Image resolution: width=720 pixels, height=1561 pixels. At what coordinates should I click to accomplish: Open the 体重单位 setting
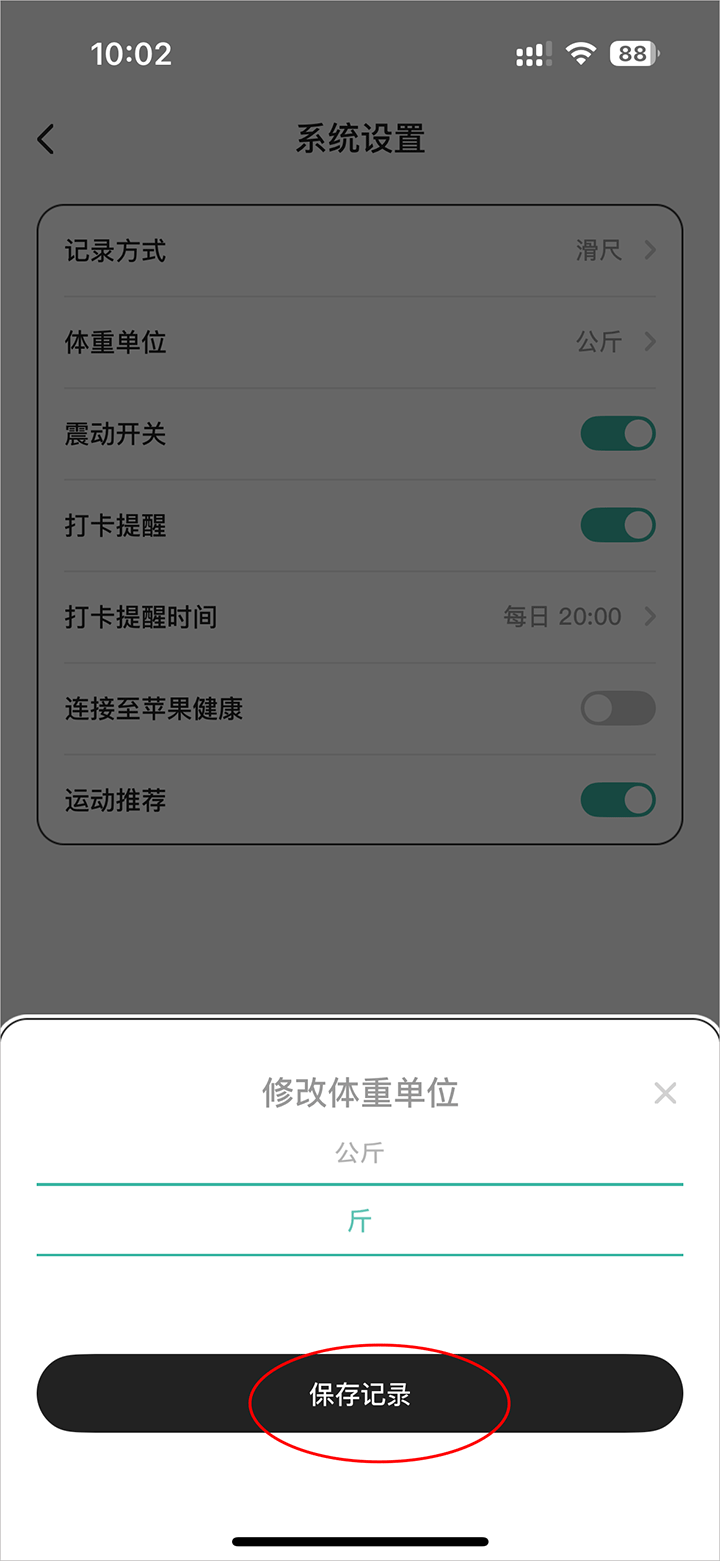(360, 342)
